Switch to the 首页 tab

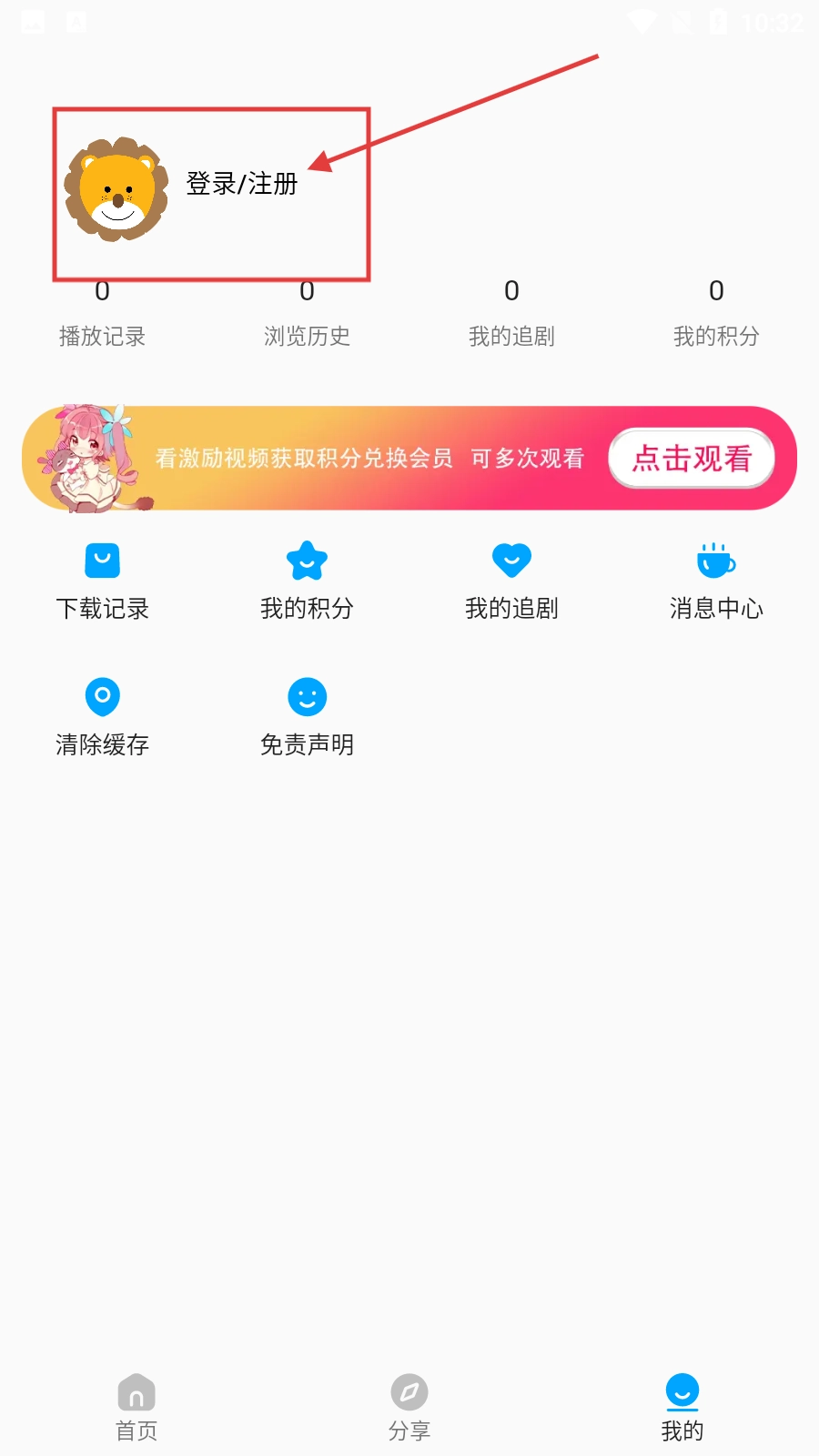point(136,1408)
